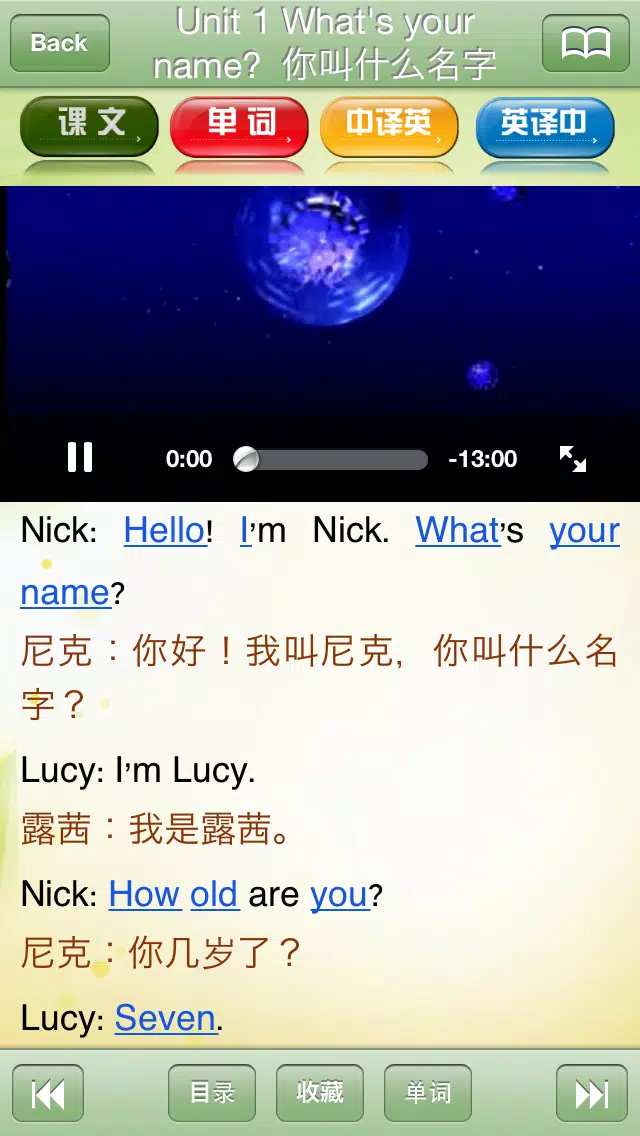Switch to the 课文 tab
This screenshot has width=640, height=1136.
pyautogui.click(x=91, y=125)
